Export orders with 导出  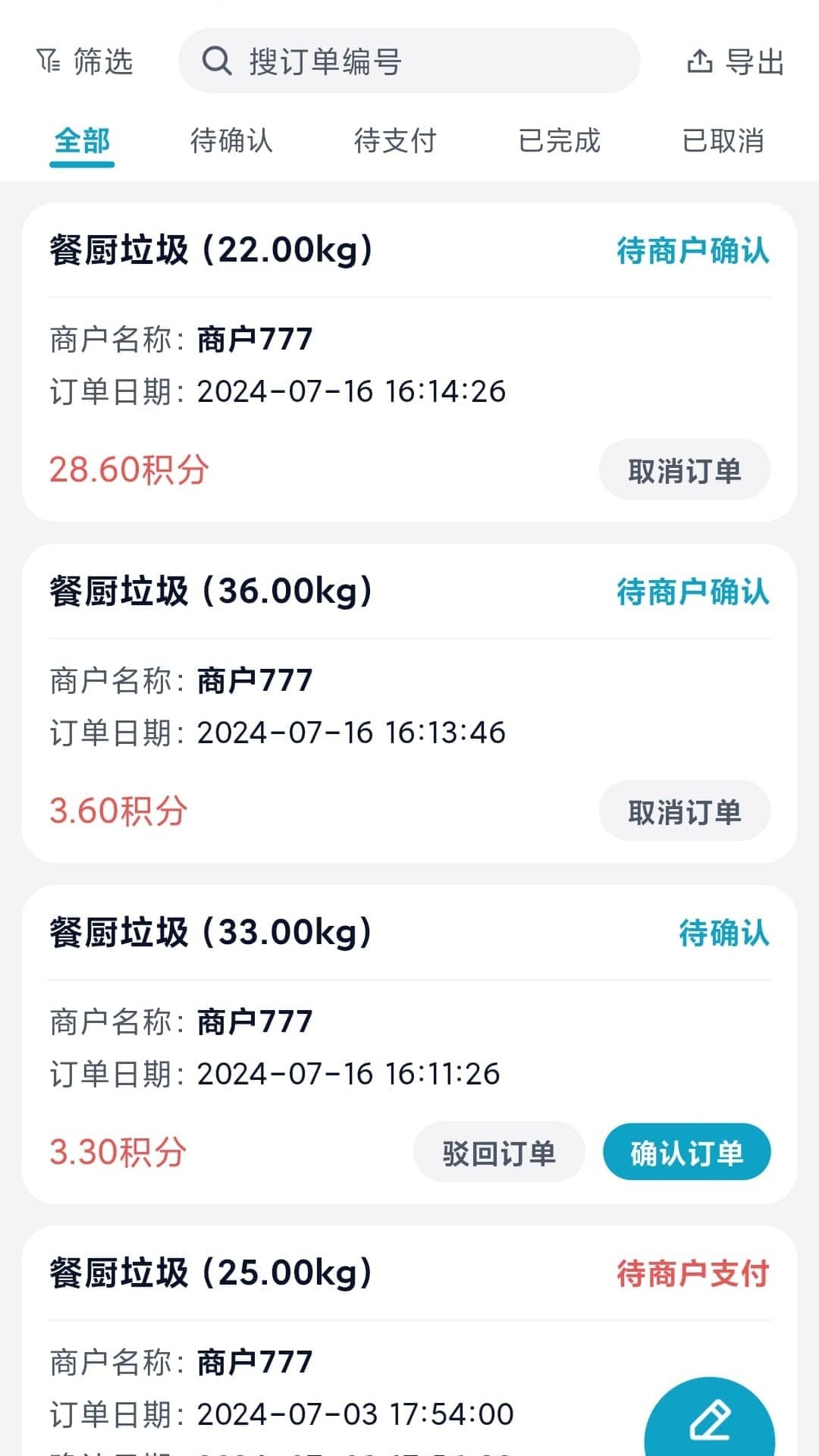click(735, 61)
